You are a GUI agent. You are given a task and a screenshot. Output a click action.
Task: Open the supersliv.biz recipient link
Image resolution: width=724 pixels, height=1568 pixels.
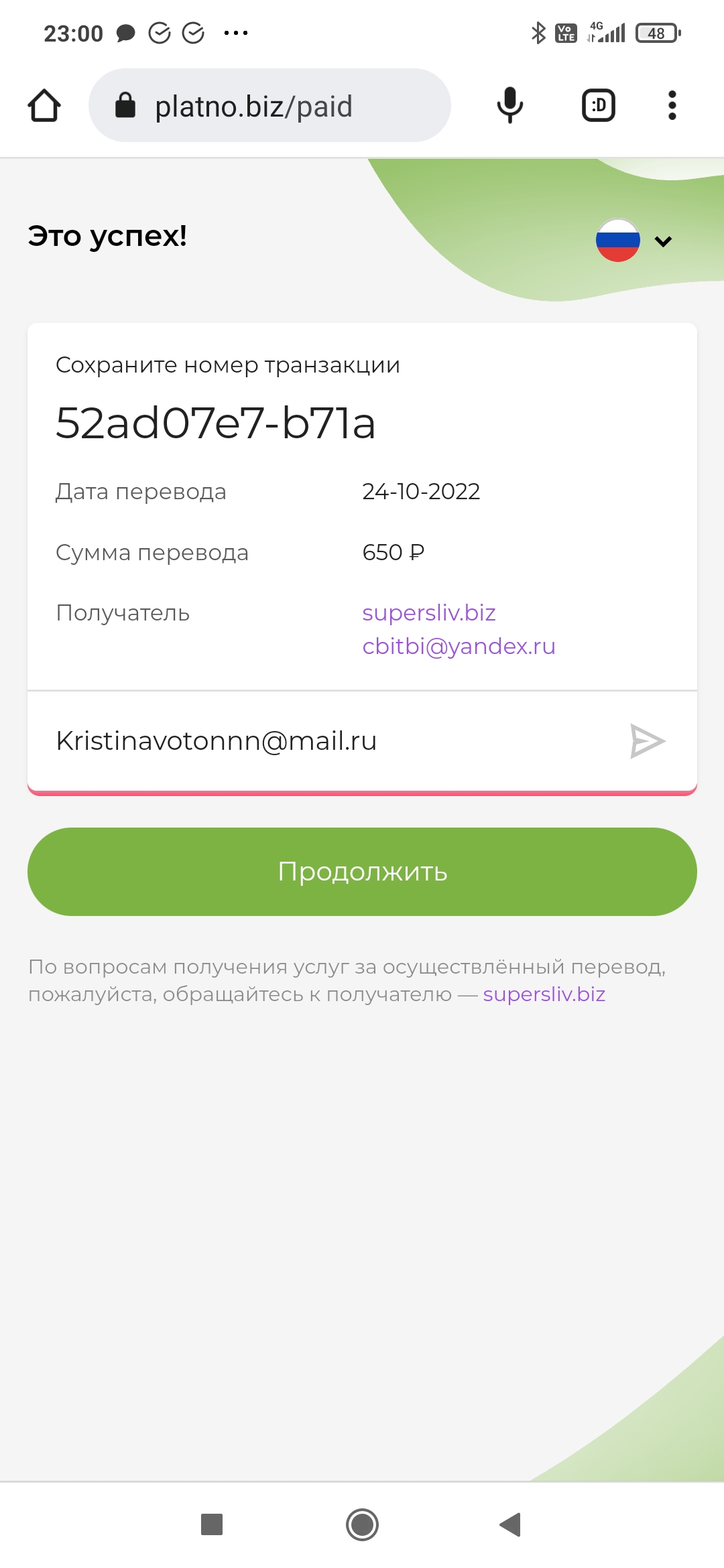(429, 612)
